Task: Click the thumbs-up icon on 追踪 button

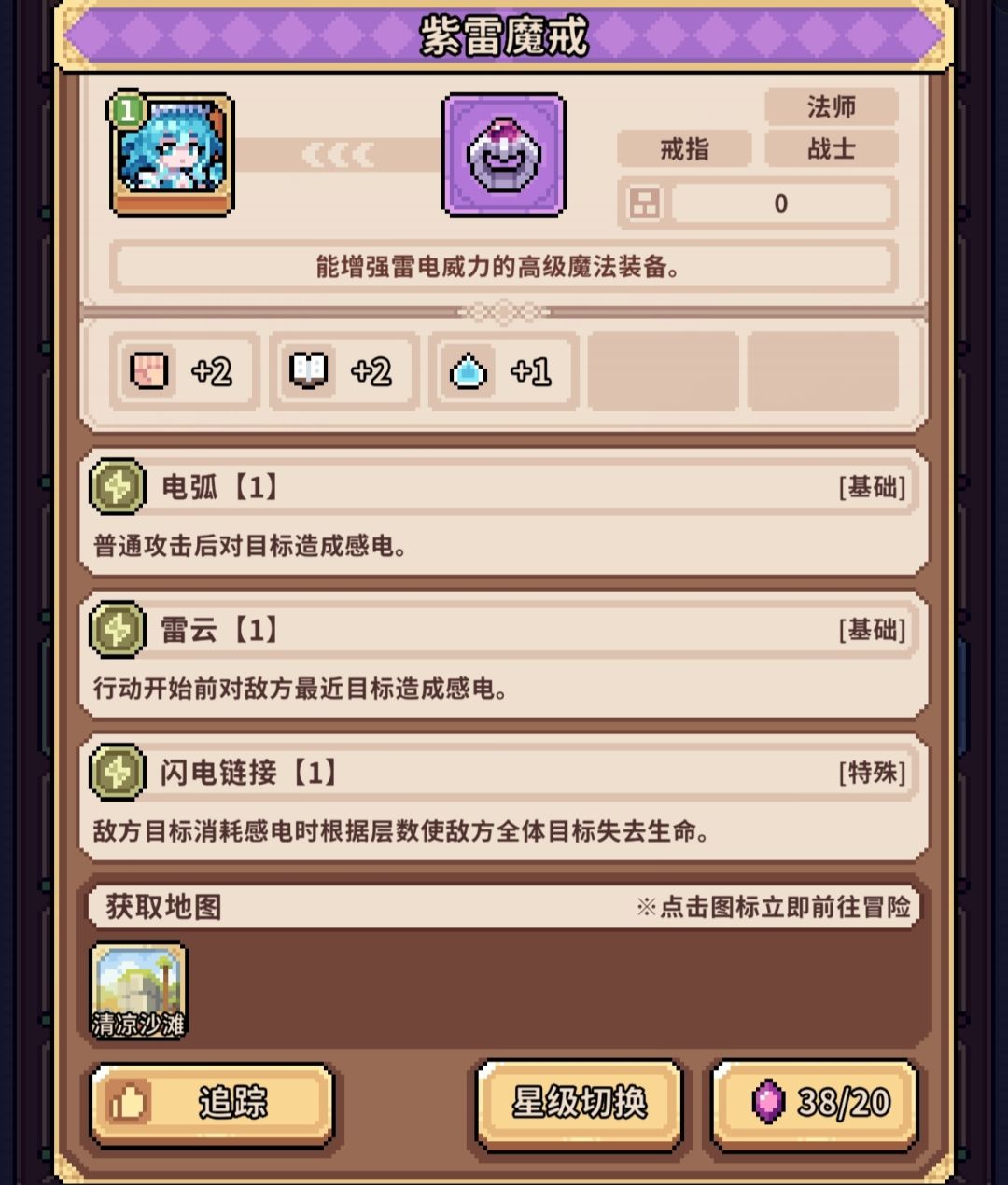Action: 132,1103
